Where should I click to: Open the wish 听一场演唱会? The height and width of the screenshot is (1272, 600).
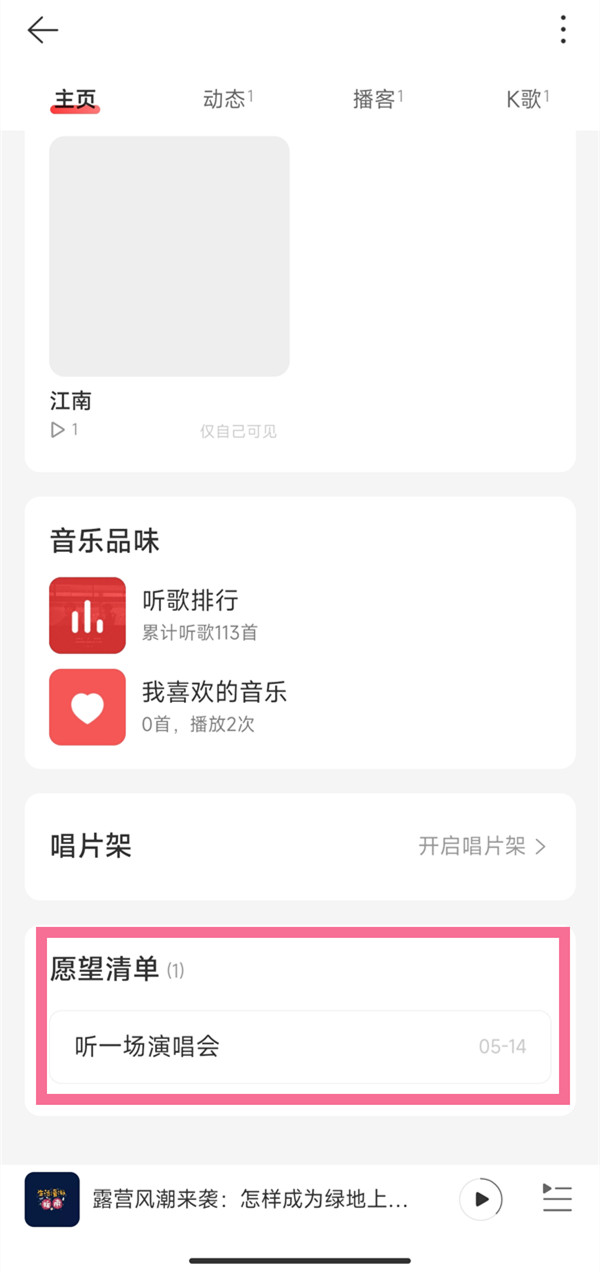300,1047
